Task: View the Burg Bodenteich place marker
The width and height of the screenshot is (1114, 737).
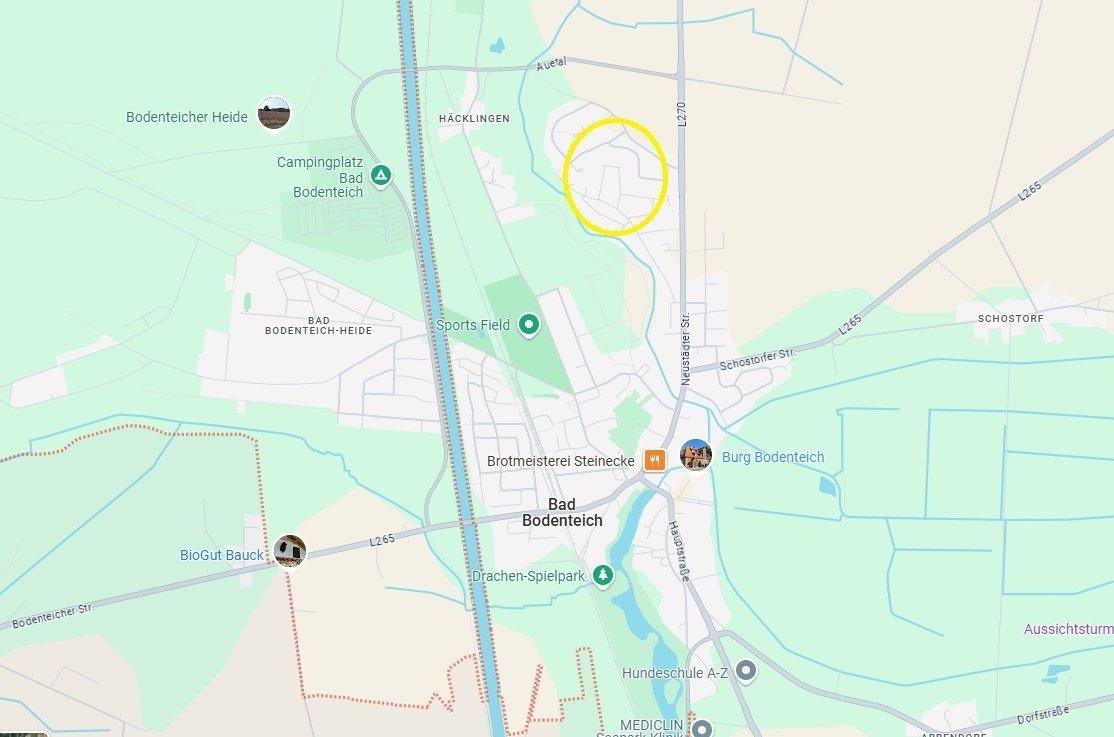Action: [x=696, y=456]
